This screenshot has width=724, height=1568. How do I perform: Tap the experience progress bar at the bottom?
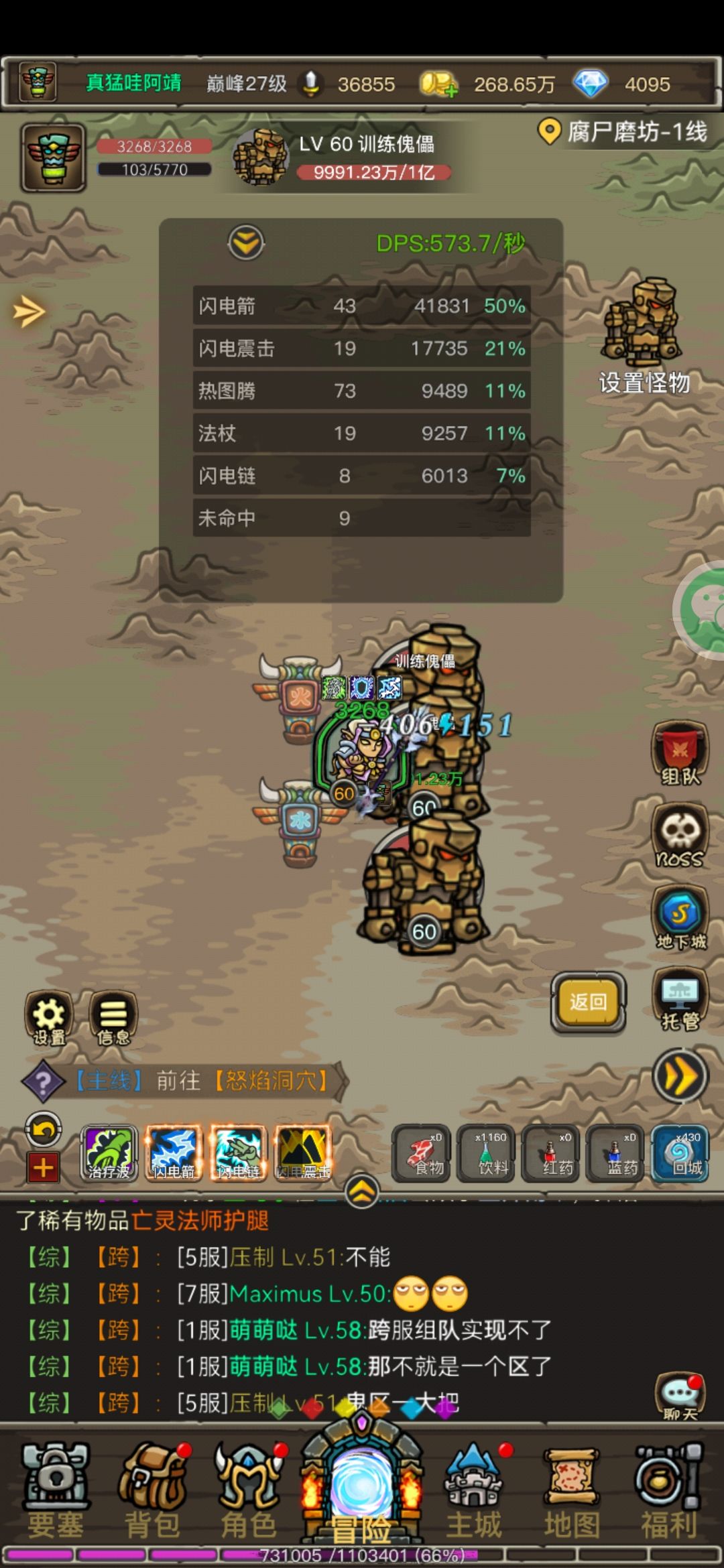tap(362, 1555)
